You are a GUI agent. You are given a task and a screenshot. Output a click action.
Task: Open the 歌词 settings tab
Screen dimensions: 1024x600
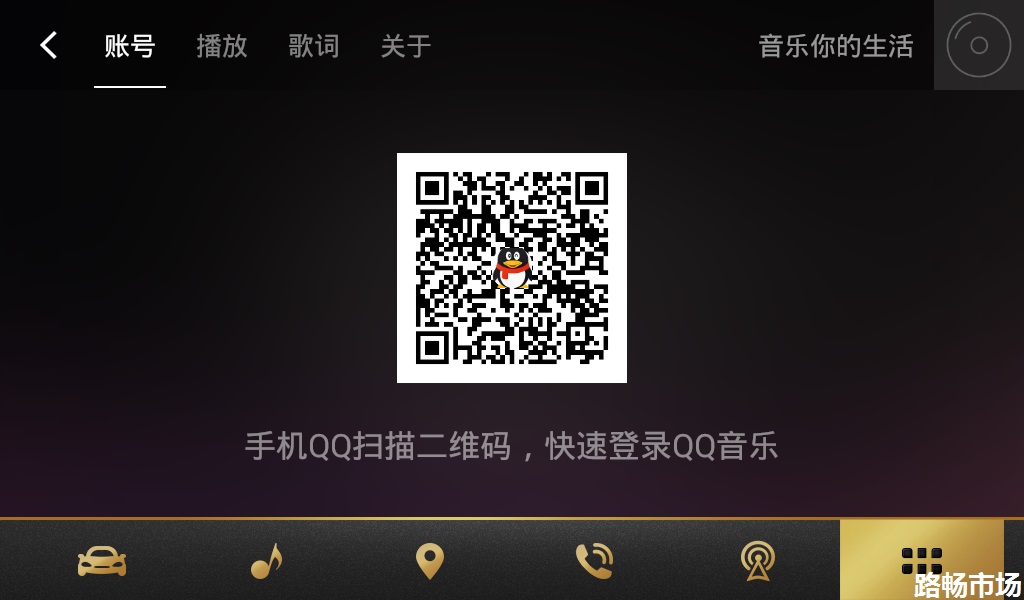pos(314,46)
